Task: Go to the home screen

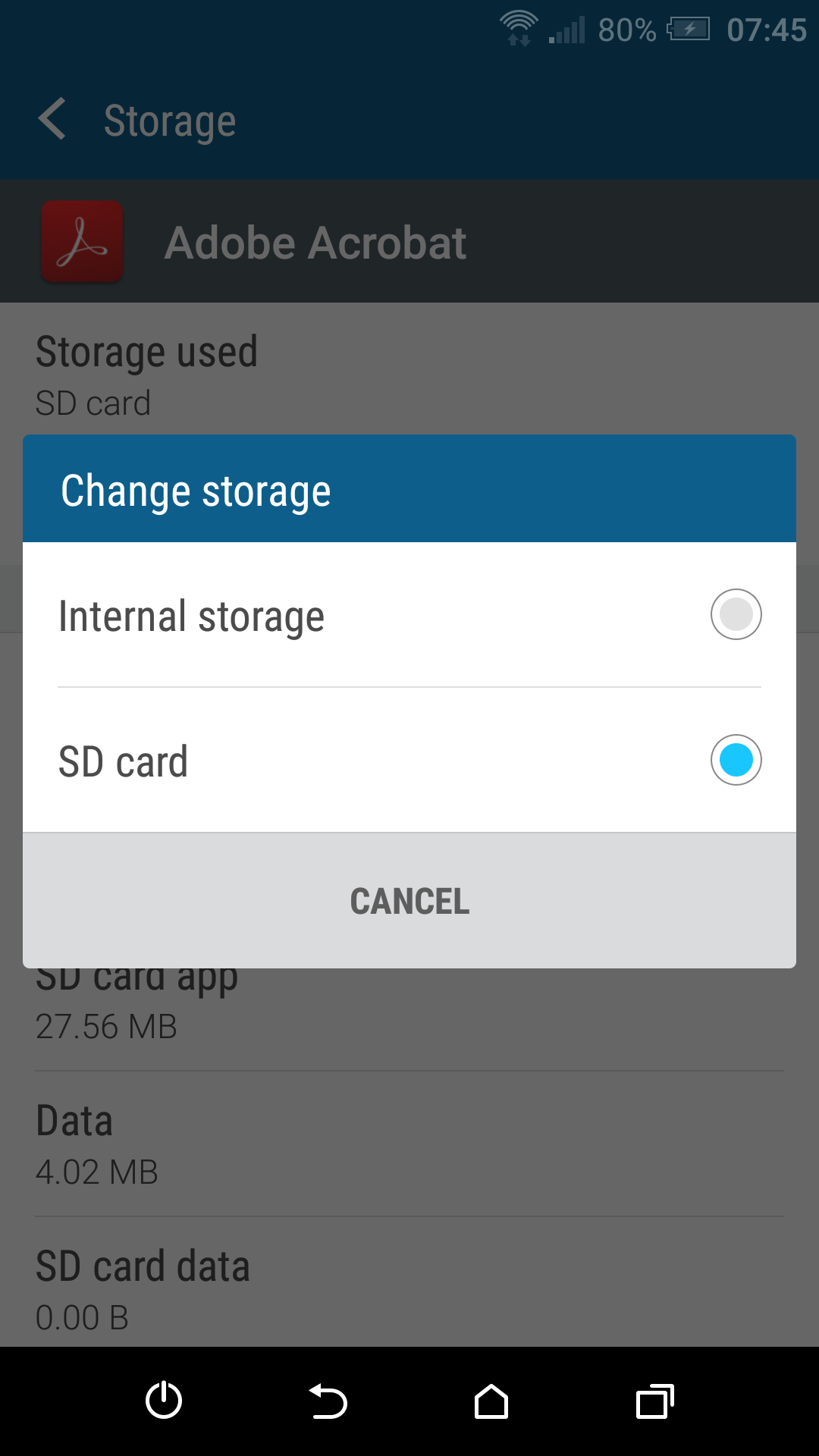Action: [491, 1401]
